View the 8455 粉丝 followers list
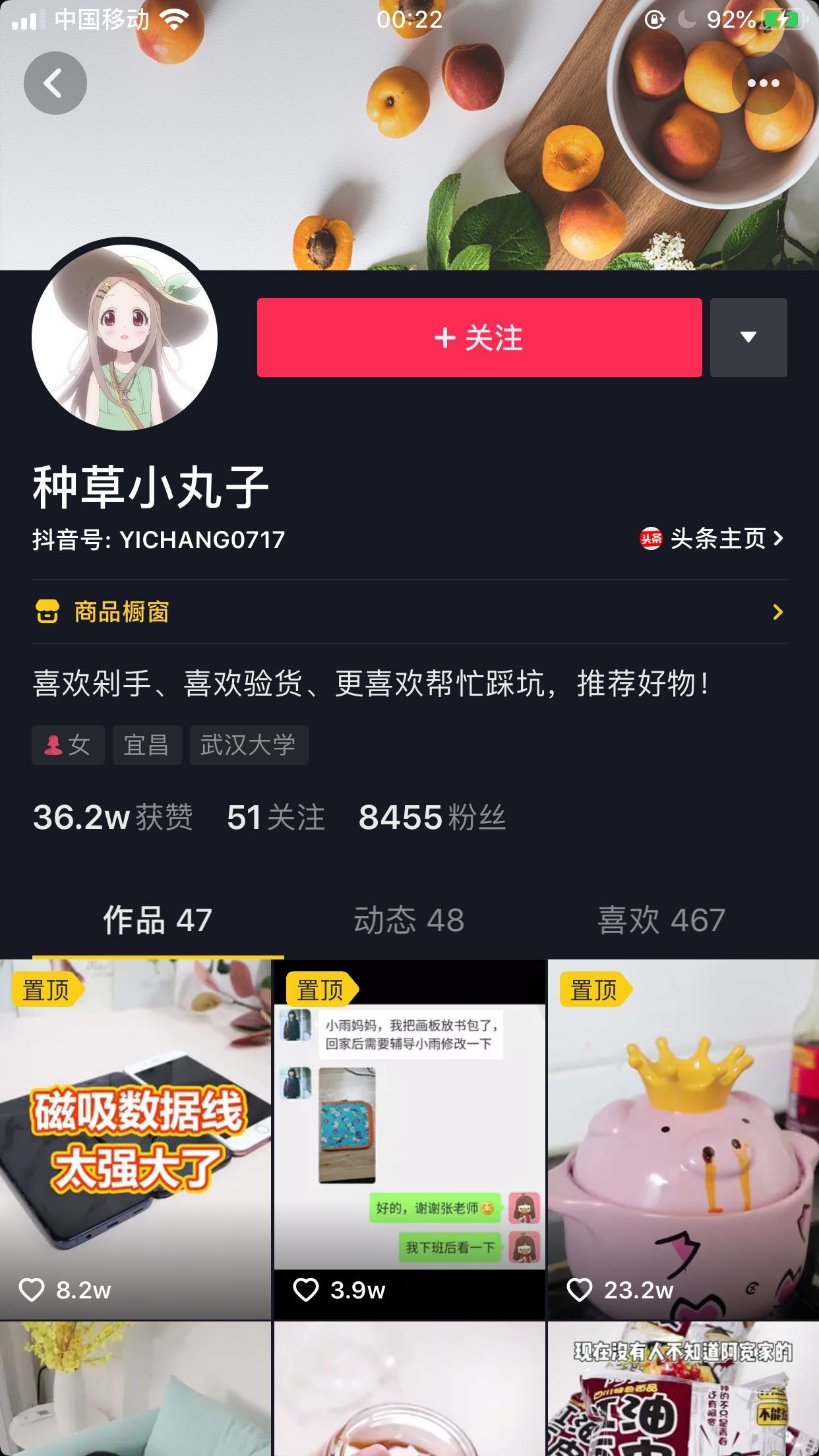 click(432, 818)
